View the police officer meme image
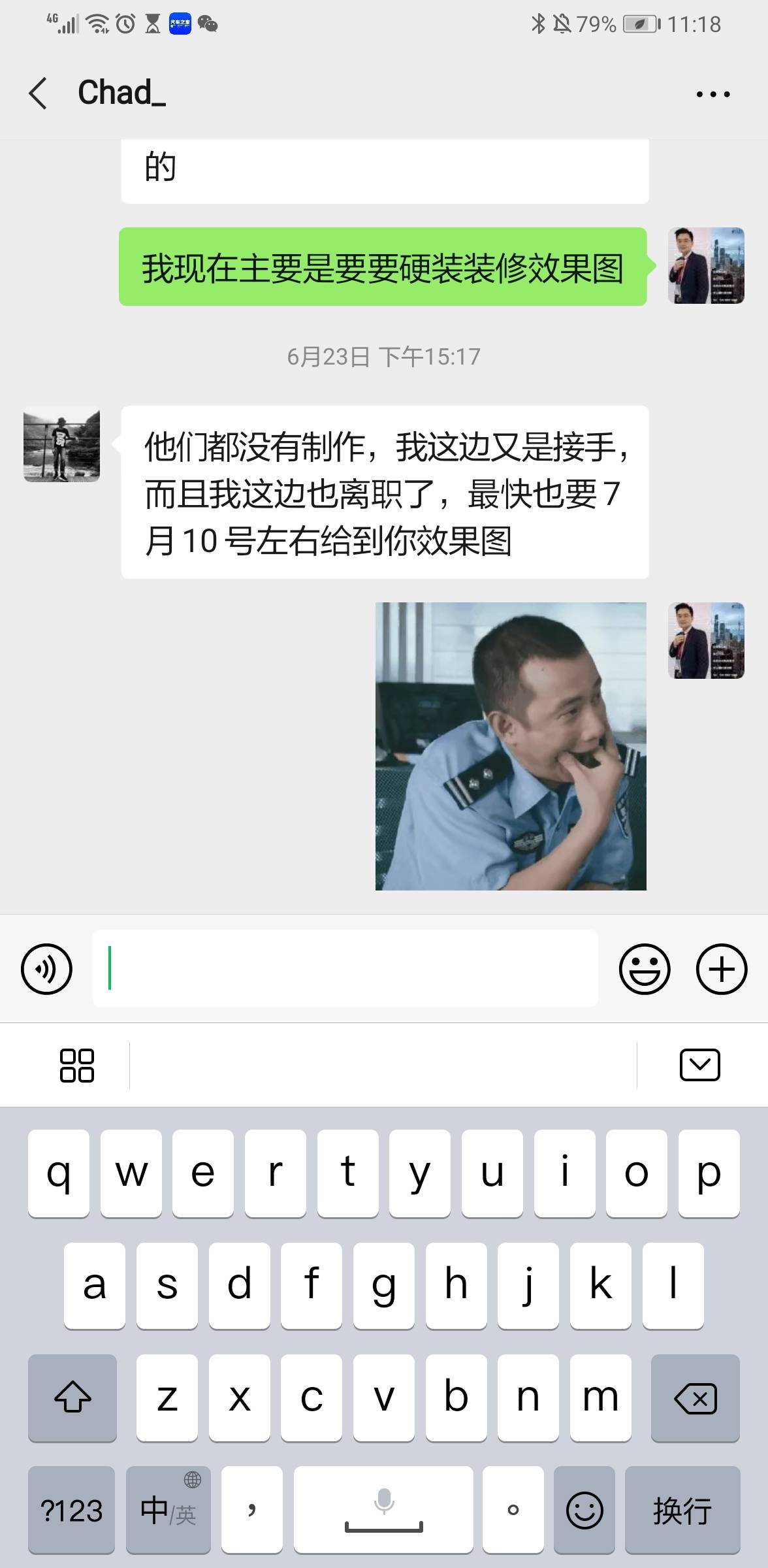This screenshot has height=1568, width=768. point(510,746)
